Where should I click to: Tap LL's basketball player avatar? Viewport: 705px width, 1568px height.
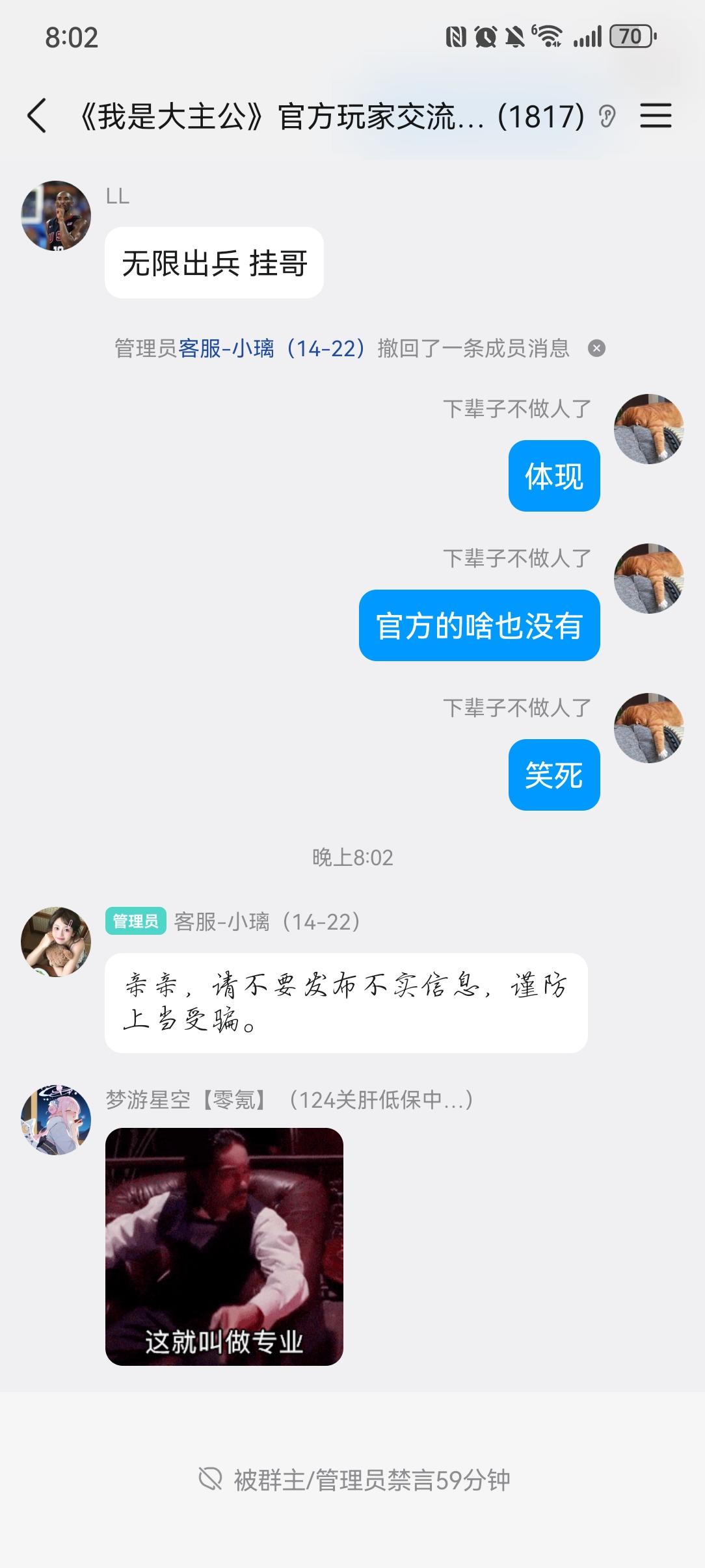click(56, 215)
